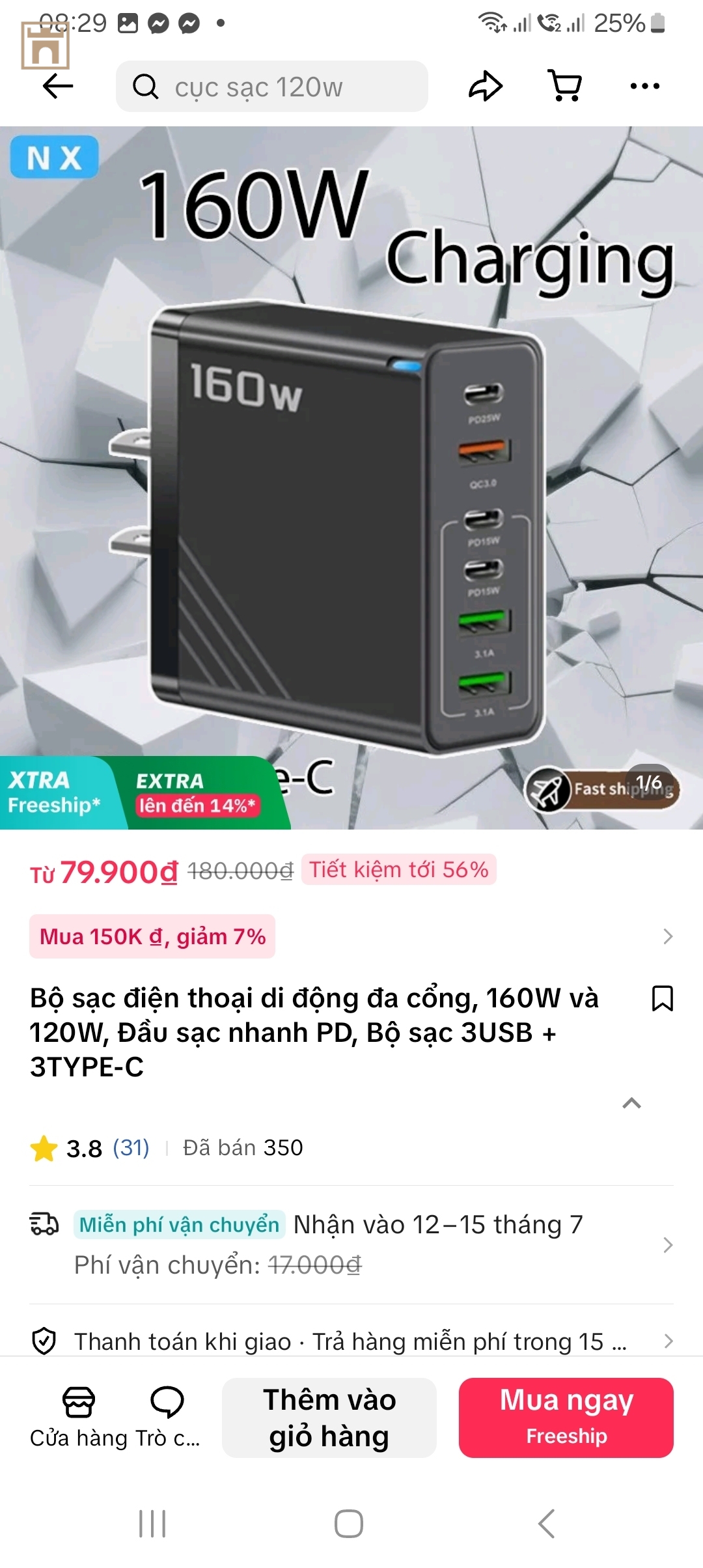This screenshot has width=703, height=1568.
Task: Open the "Mua 150K đ, giảm 7%" offer
Action: 152,936
